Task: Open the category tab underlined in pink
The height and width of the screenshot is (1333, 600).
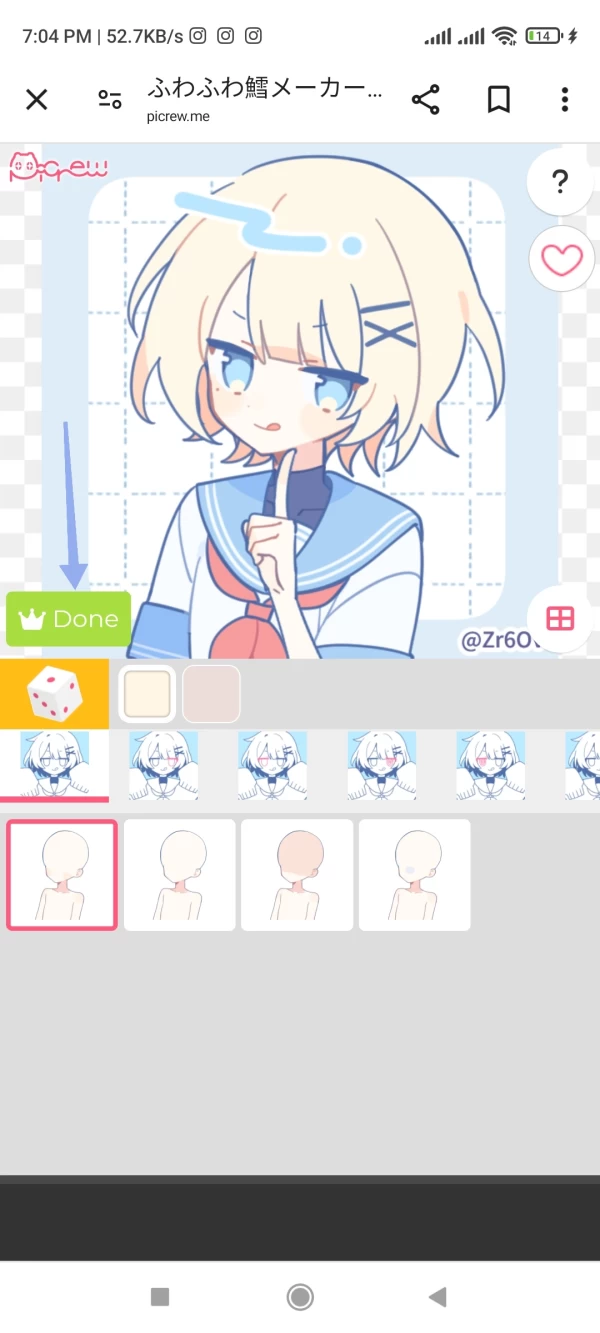Action: click(54, 765)
